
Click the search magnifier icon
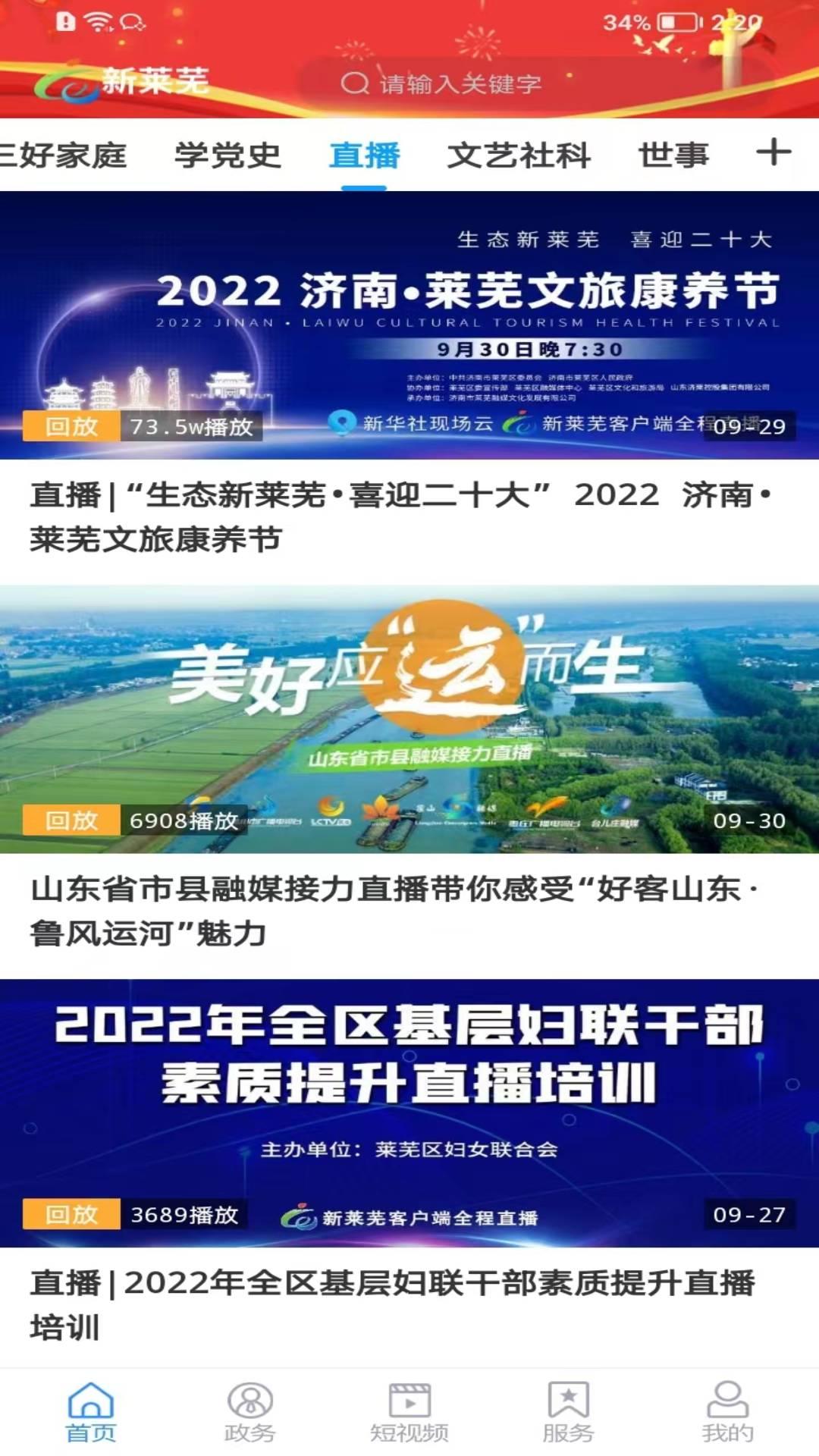354,85
